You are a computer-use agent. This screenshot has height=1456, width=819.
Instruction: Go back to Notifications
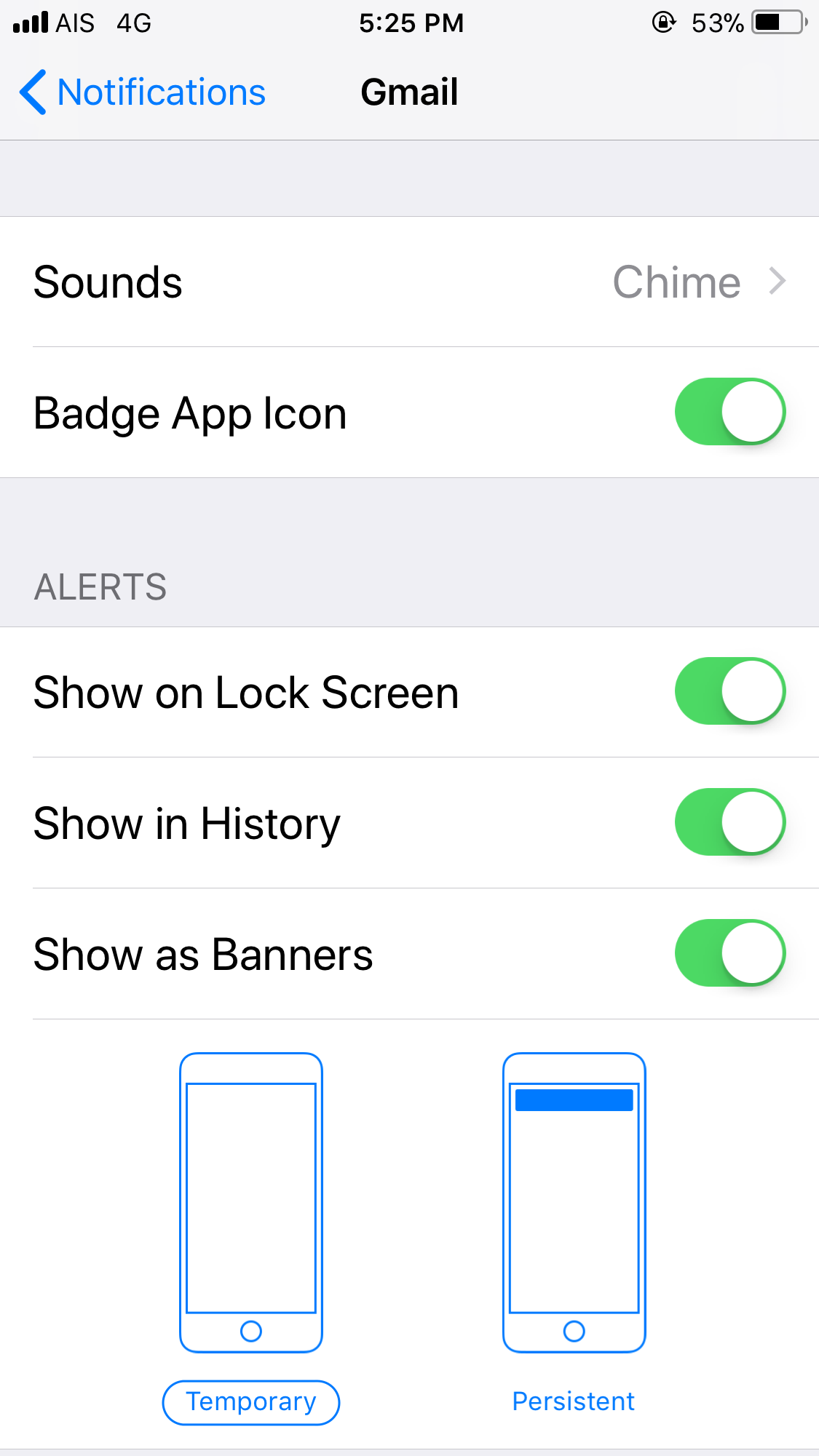click(143, 92)
